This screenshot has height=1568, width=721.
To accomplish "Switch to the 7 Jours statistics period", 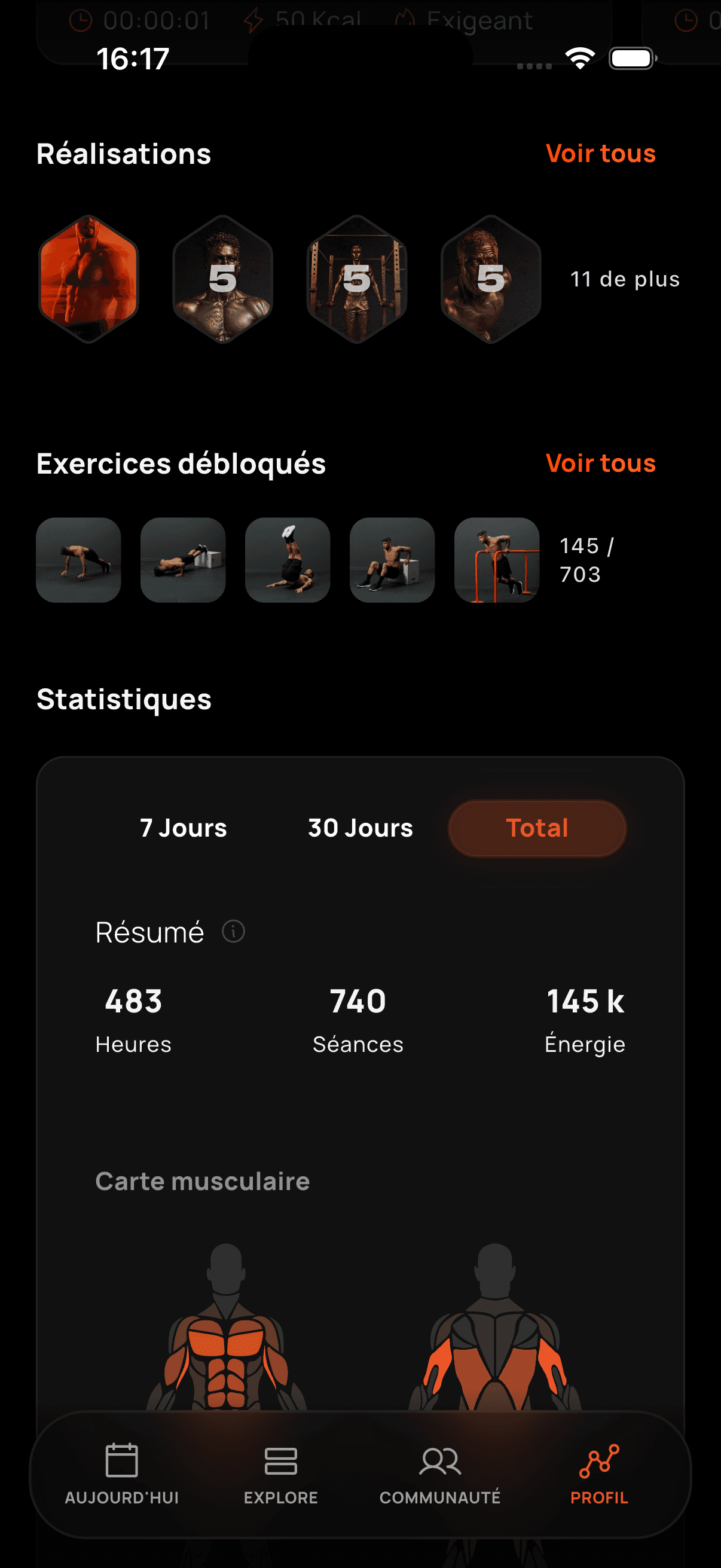I will point(182,828).
